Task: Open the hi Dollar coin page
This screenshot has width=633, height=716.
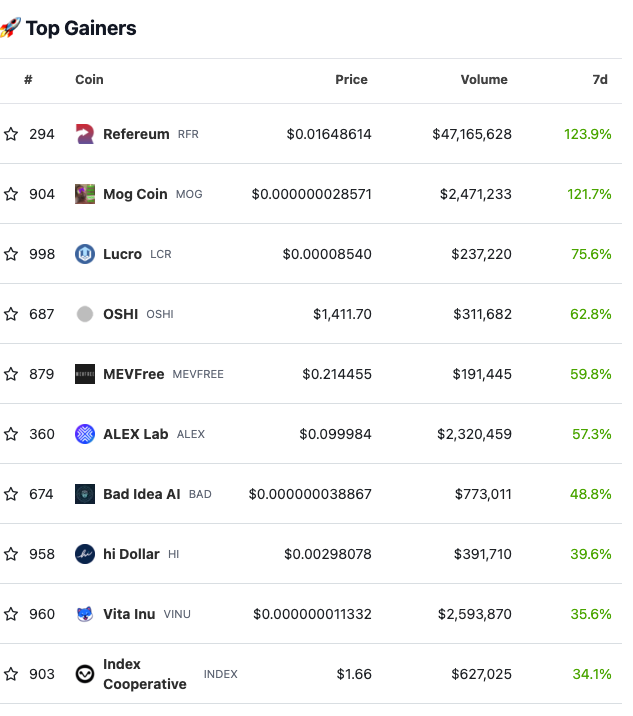Action: tap(131, 554)
